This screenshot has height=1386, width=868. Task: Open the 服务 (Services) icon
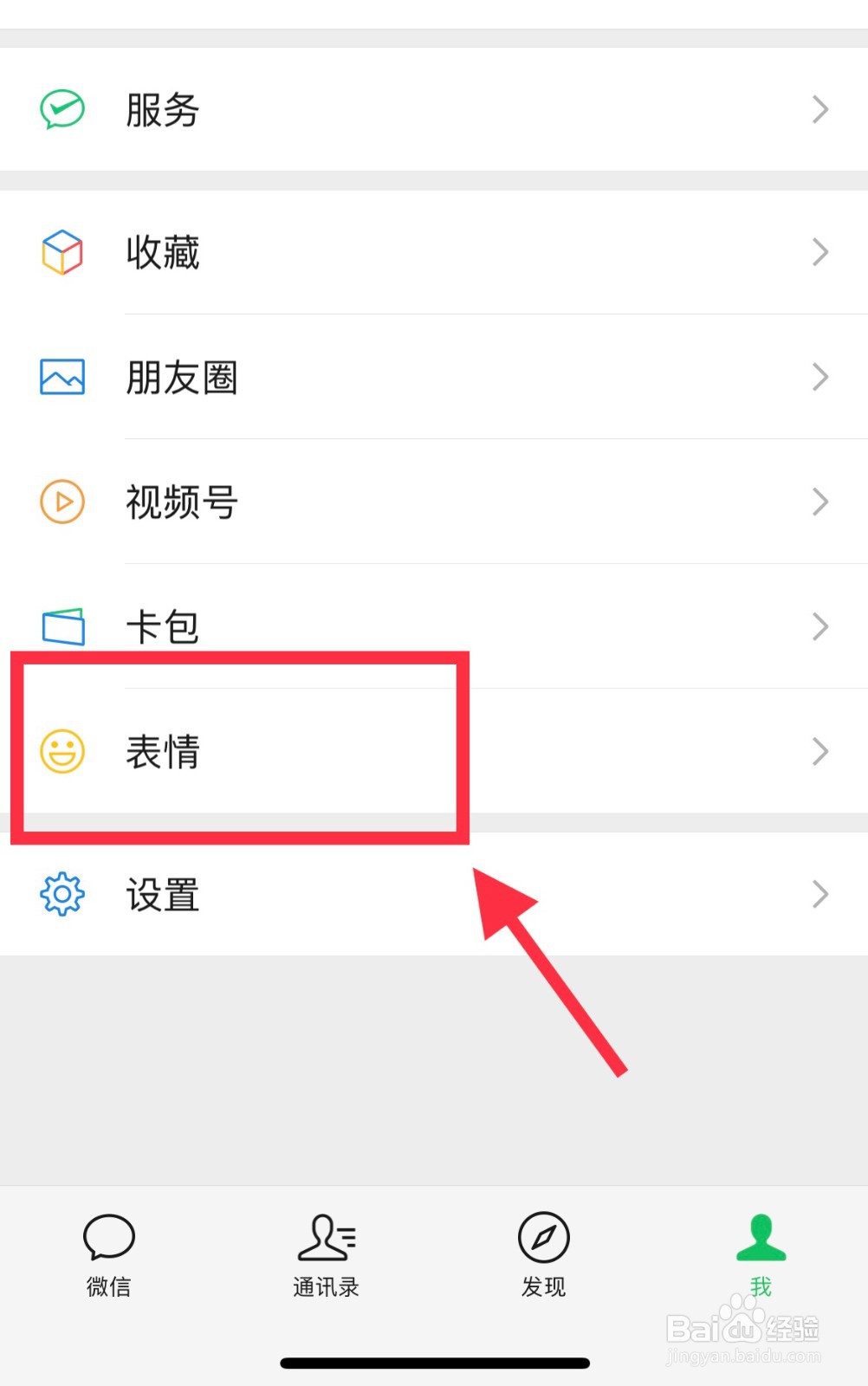click(61, 108)
